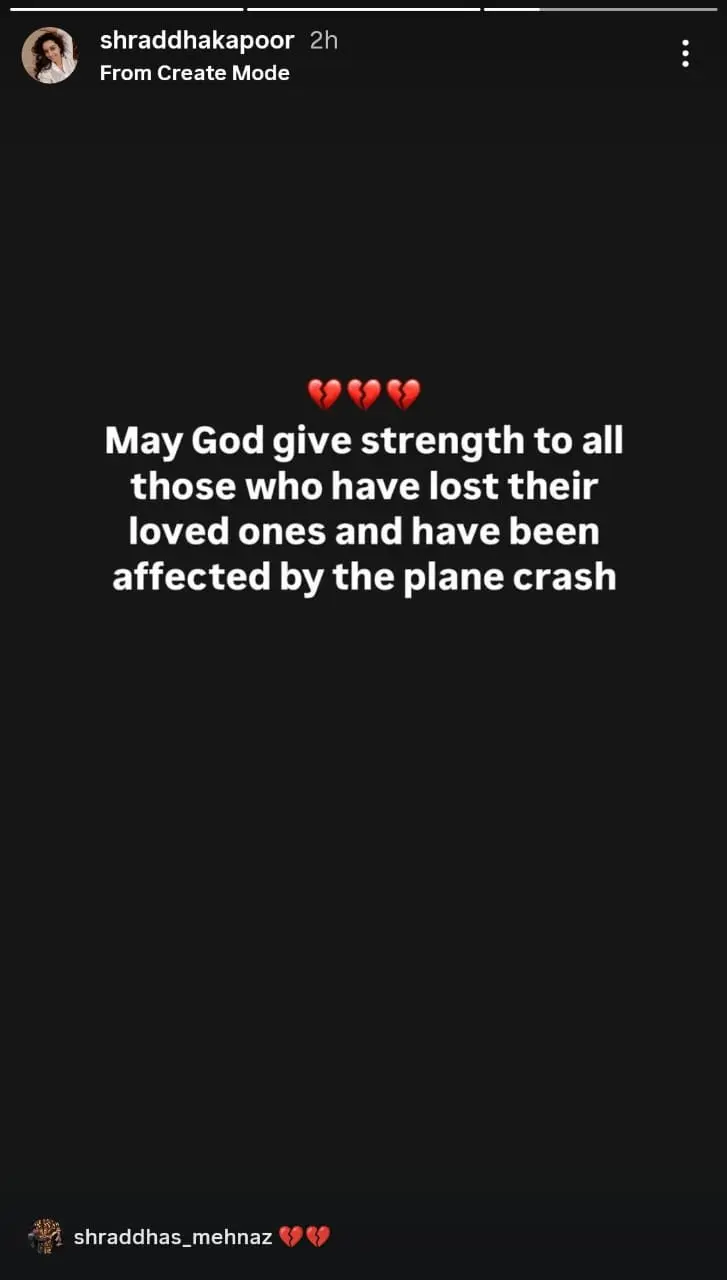The height and width of the screenshot is (1280, 727).
Task: Open the From Create Mode label
Action: 195,73
